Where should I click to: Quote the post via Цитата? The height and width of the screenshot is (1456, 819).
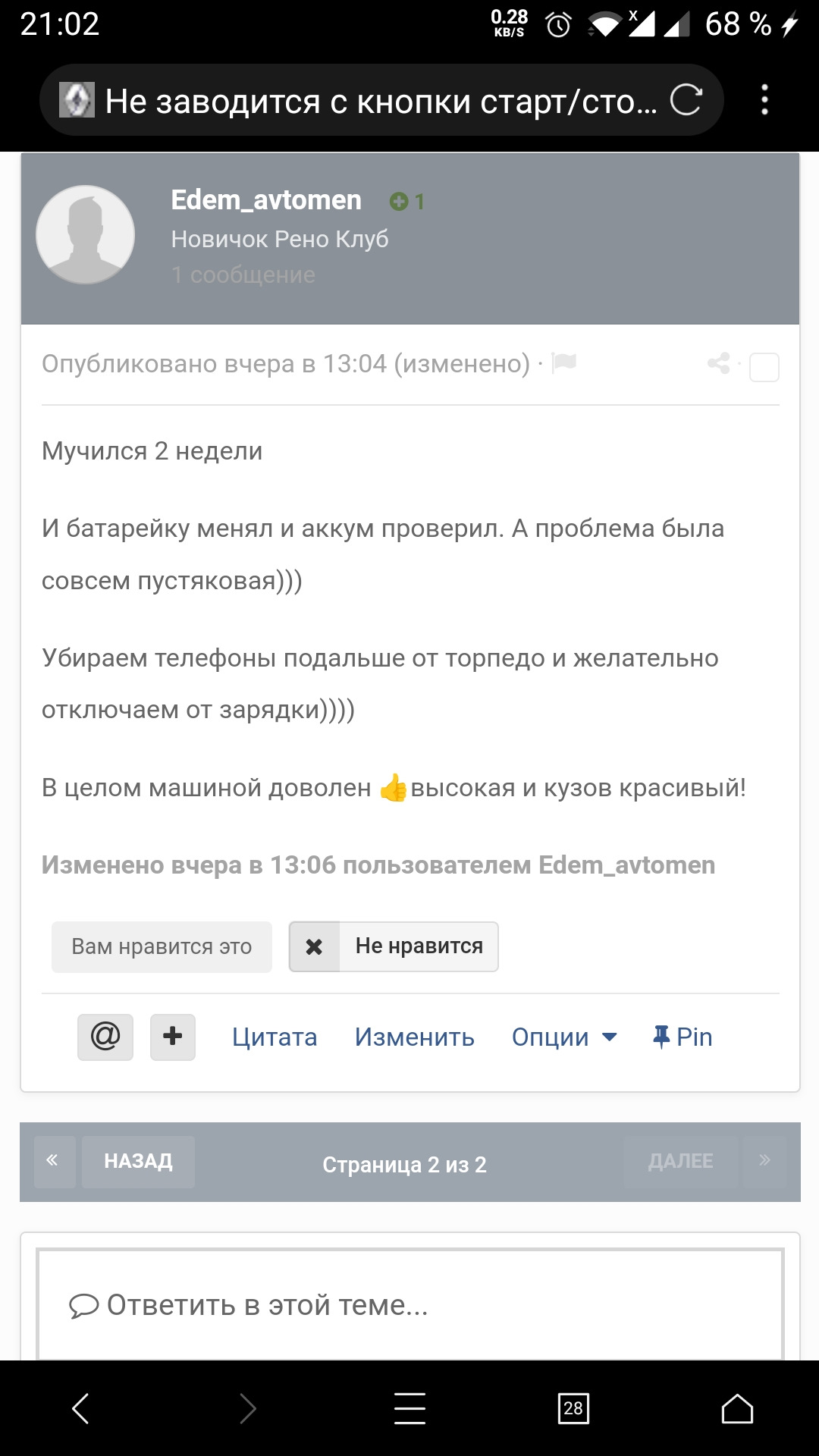[275, 1037]
